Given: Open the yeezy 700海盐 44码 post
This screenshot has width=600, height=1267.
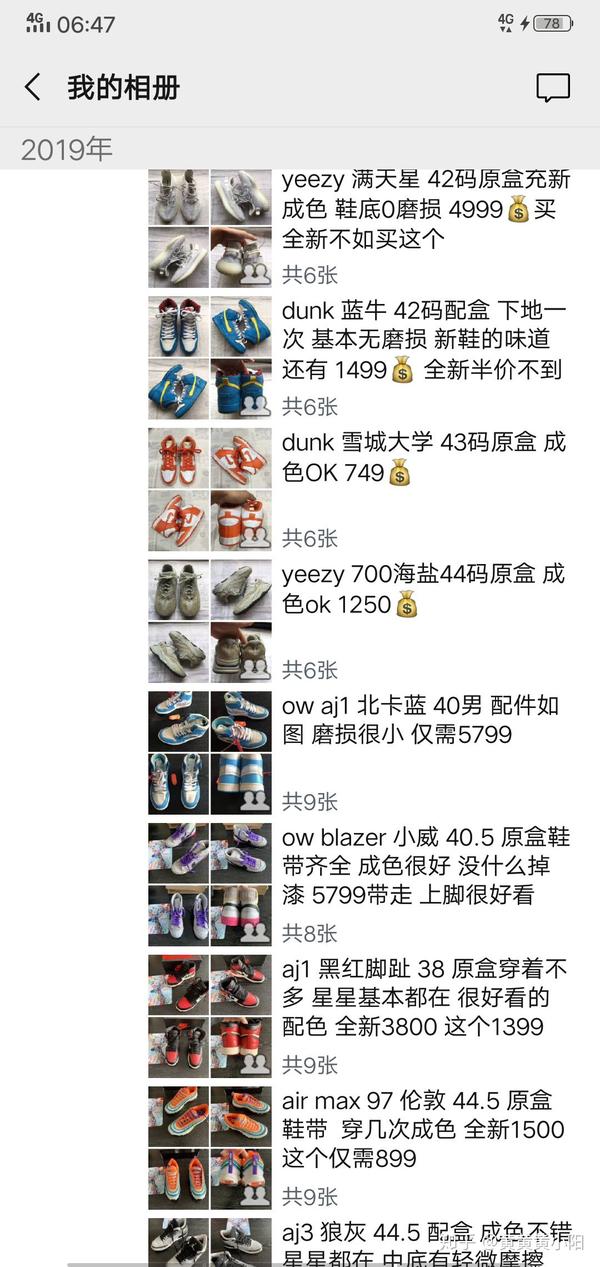Looking at the screenshot, I should pos(425,589).
